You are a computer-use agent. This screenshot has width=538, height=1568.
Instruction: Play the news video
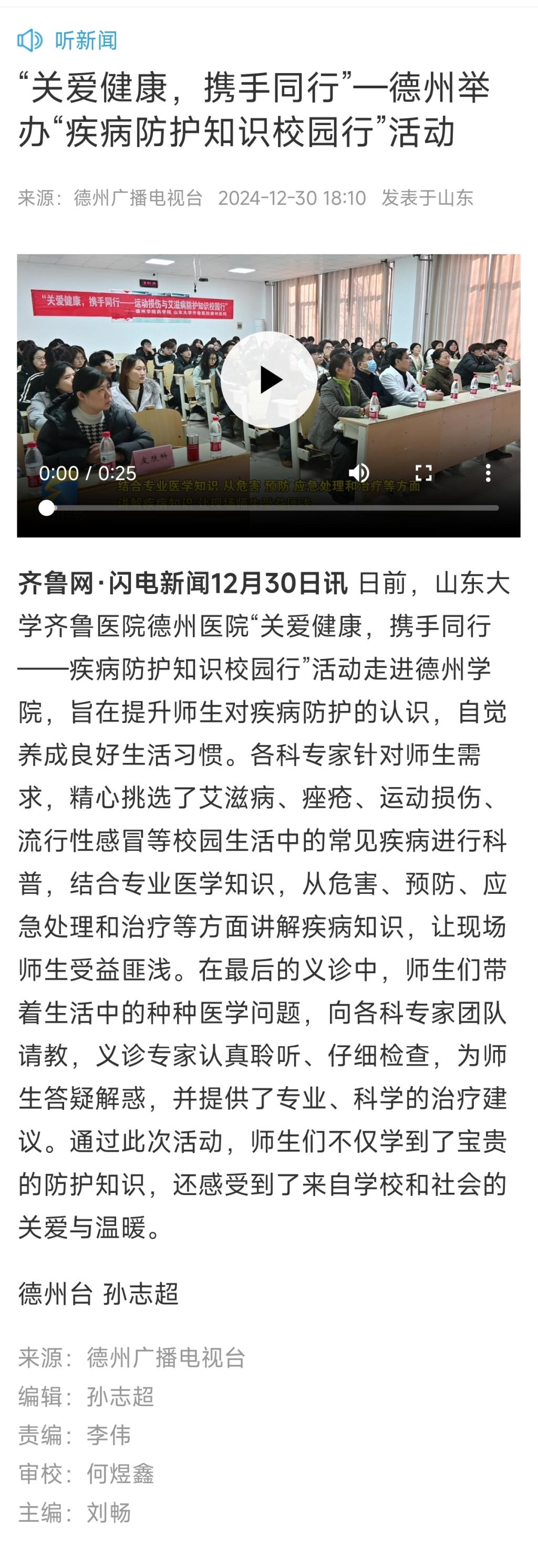pos(268,380)
